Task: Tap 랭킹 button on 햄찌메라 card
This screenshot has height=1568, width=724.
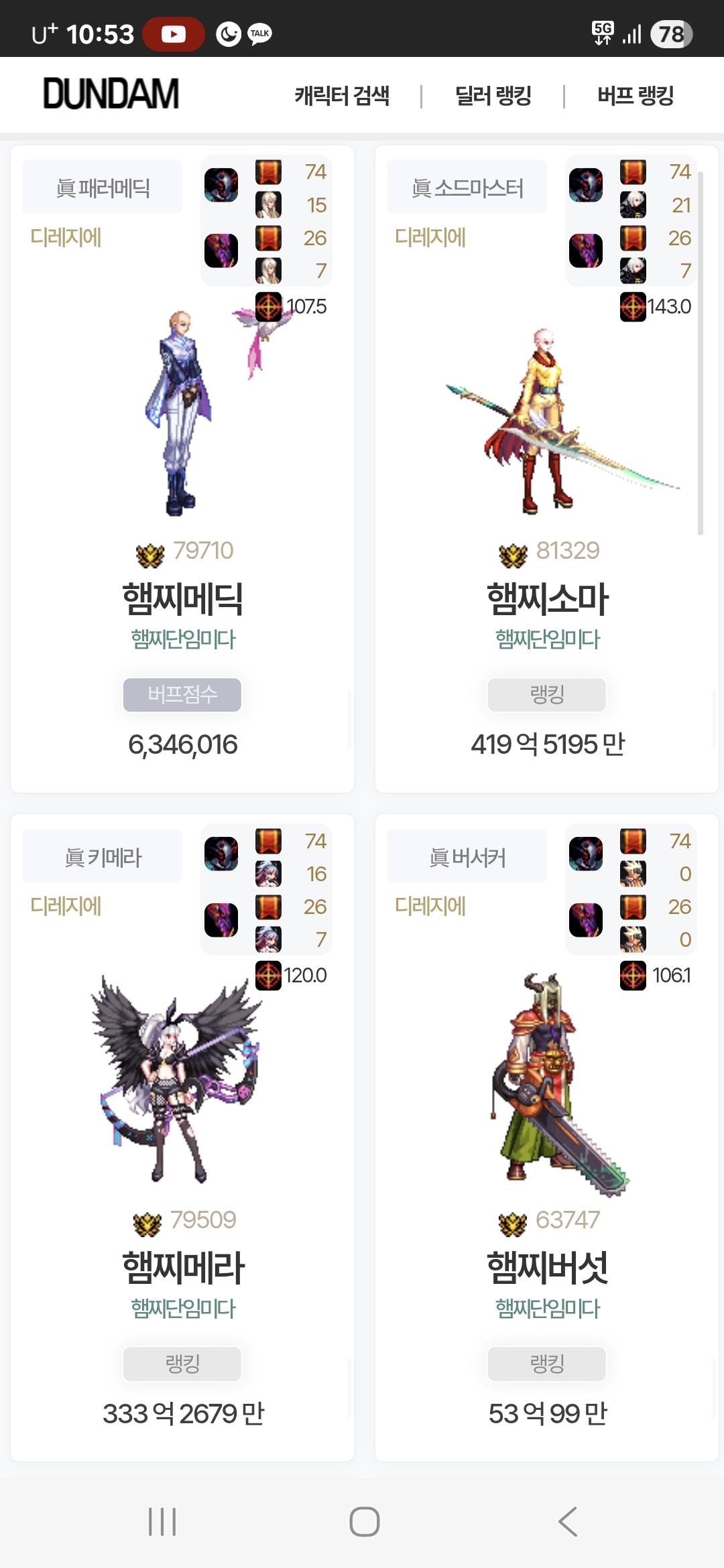Action: [182, 1363]
